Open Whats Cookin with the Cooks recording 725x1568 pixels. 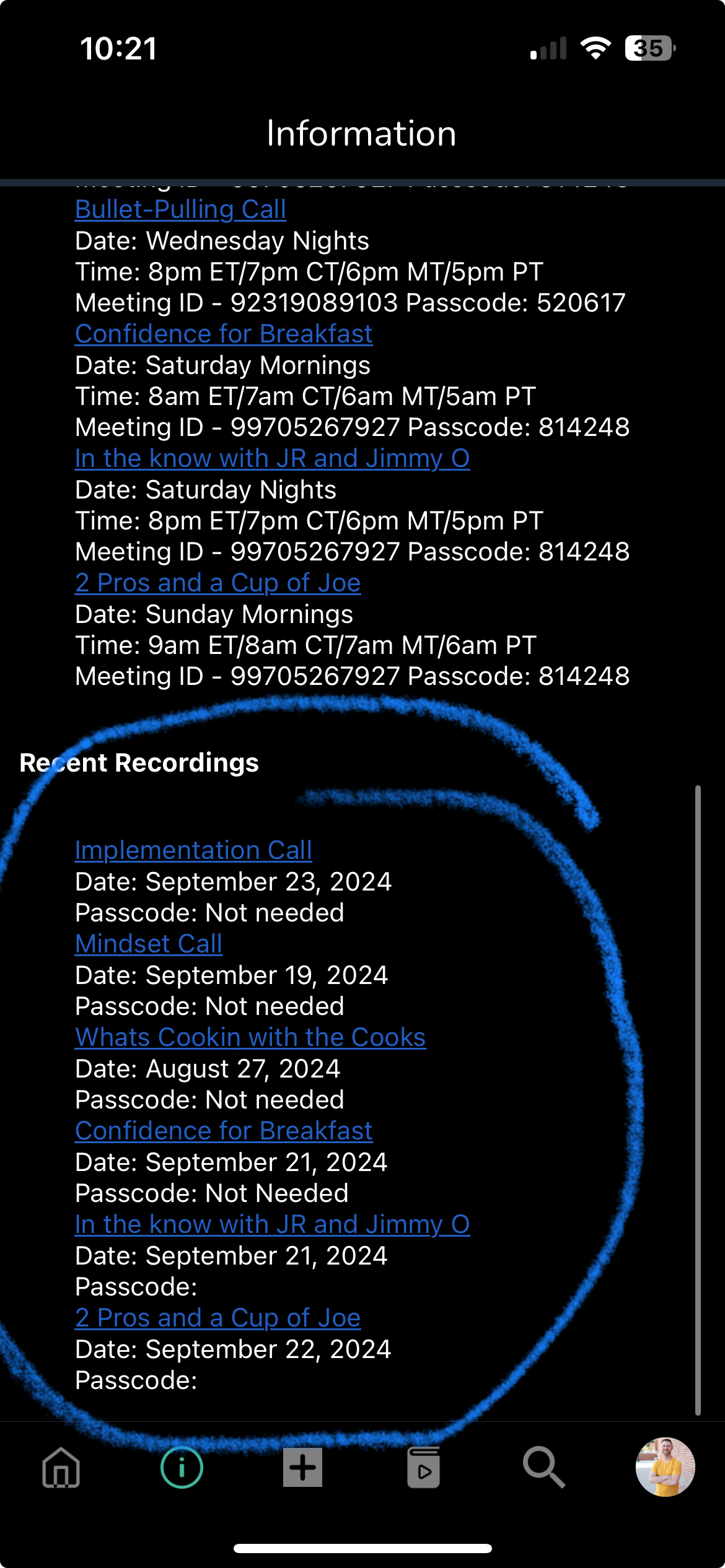pyautogui.click(x=250, y=1037)
